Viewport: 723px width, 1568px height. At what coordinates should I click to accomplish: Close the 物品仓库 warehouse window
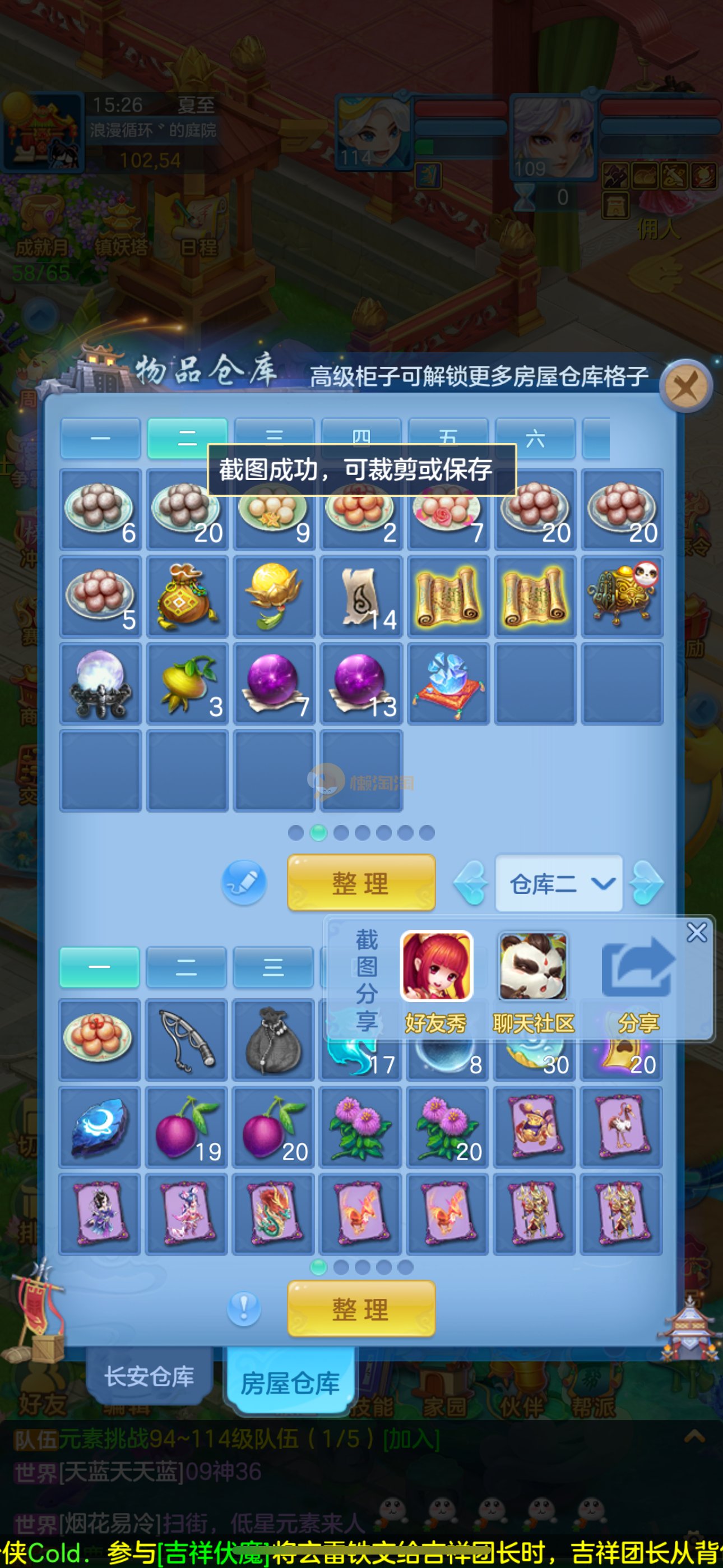tap(687, 386)
